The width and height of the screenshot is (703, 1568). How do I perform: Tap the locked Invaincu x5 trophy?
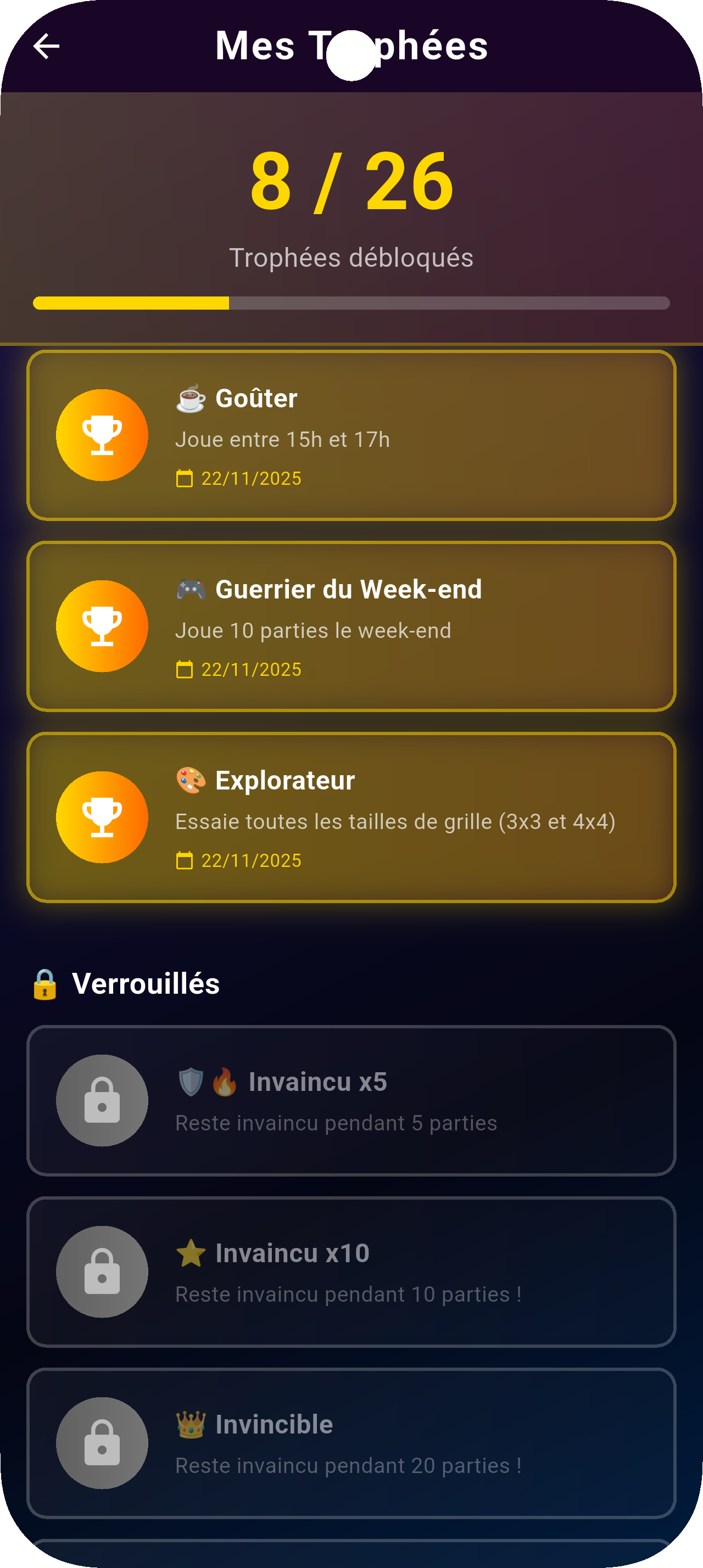351,1101
